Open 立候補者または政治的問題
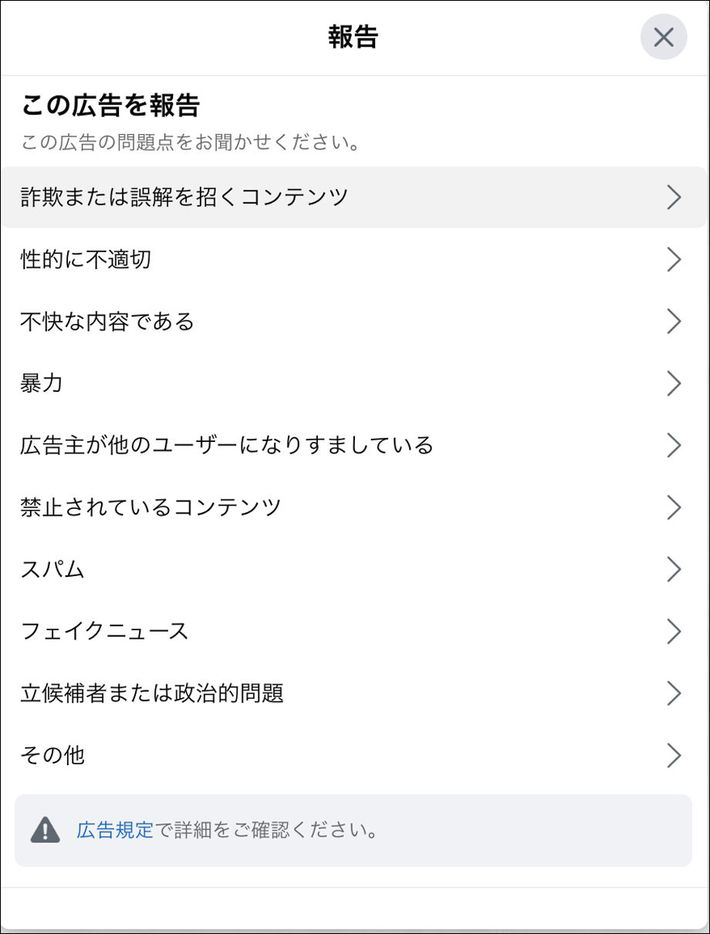Screen dimensions: 710x934 pyautogui.click(x=352, y=693)
